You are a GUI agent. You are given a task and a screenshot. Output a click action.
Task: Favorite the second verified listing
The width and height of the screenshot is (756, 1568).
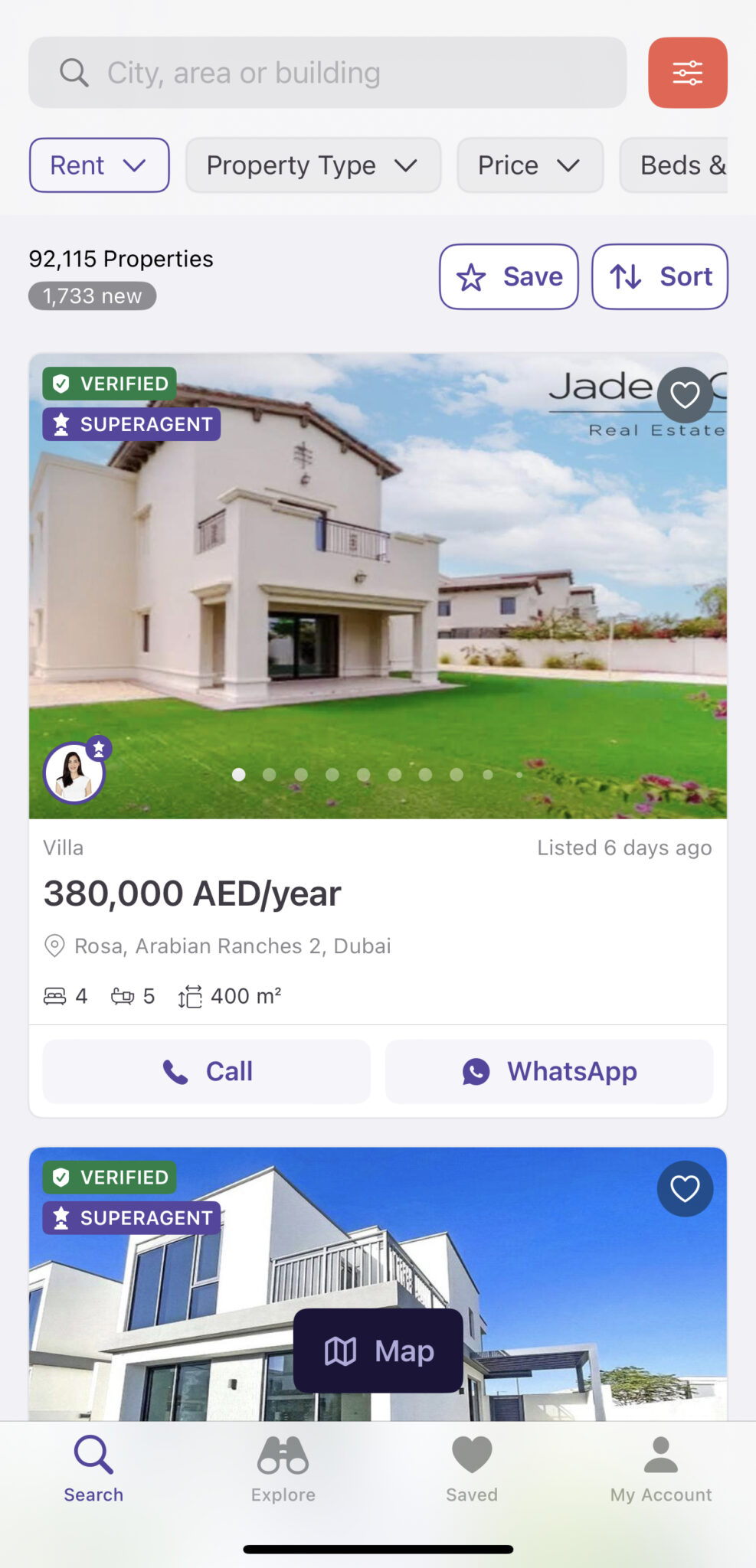(684, 1188)
